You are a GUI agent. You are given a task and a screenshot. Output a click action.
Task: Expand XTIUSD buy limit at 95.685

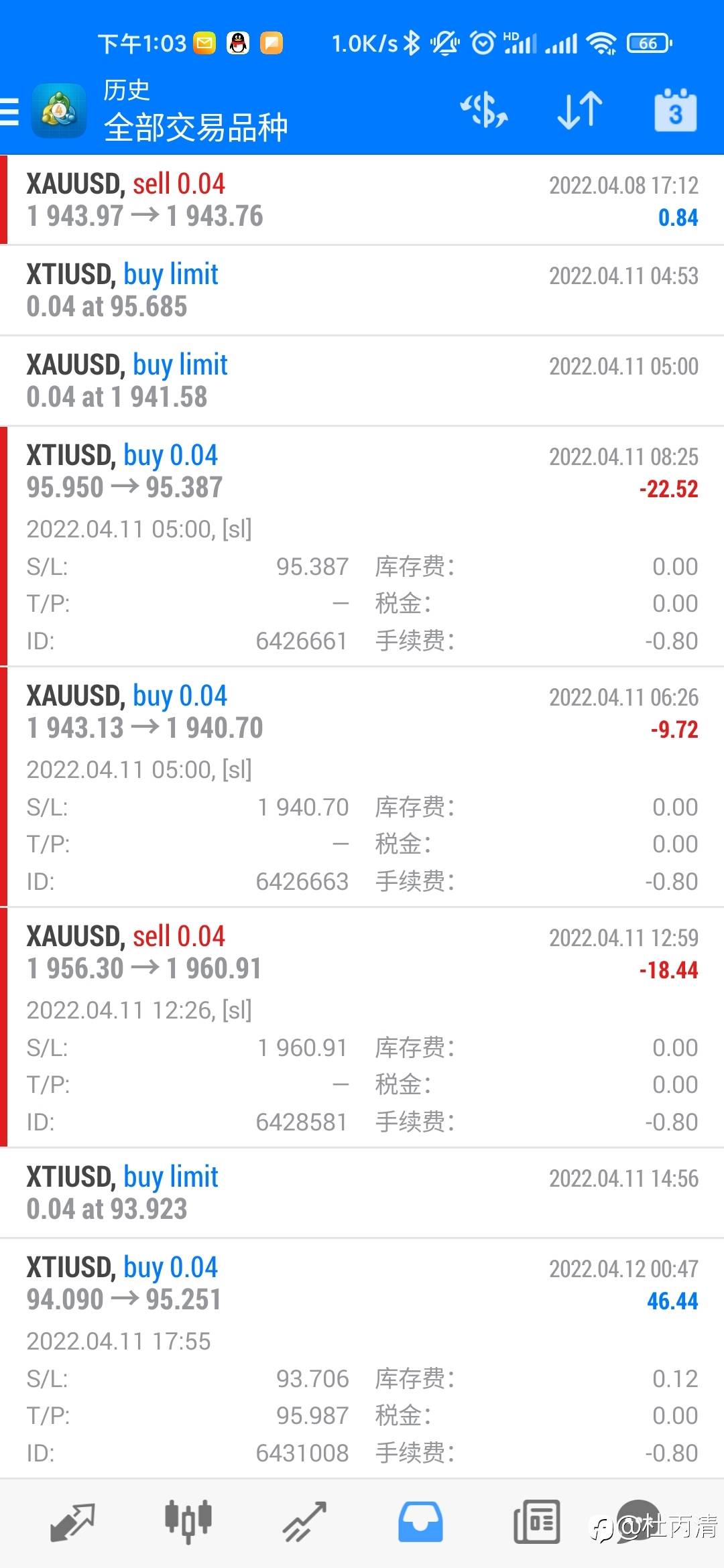[x=362, y=291]
